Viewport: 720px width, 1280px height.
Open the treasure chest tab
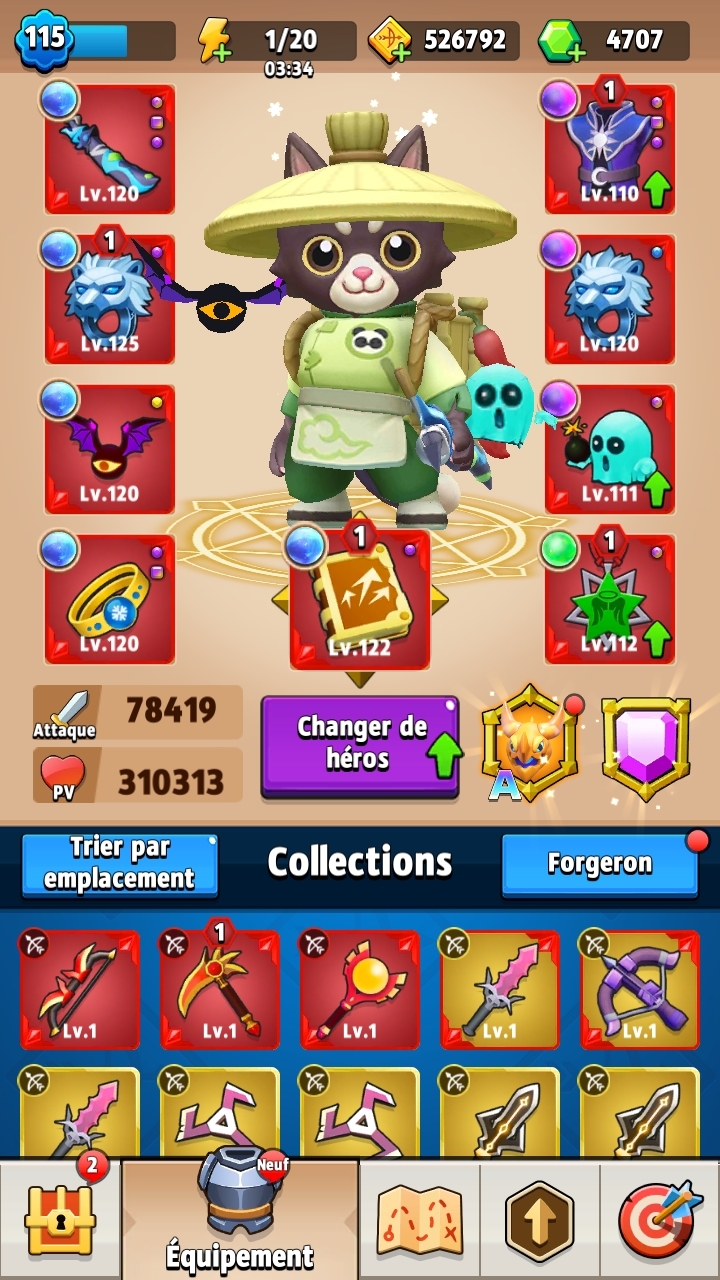point(59,1220)
